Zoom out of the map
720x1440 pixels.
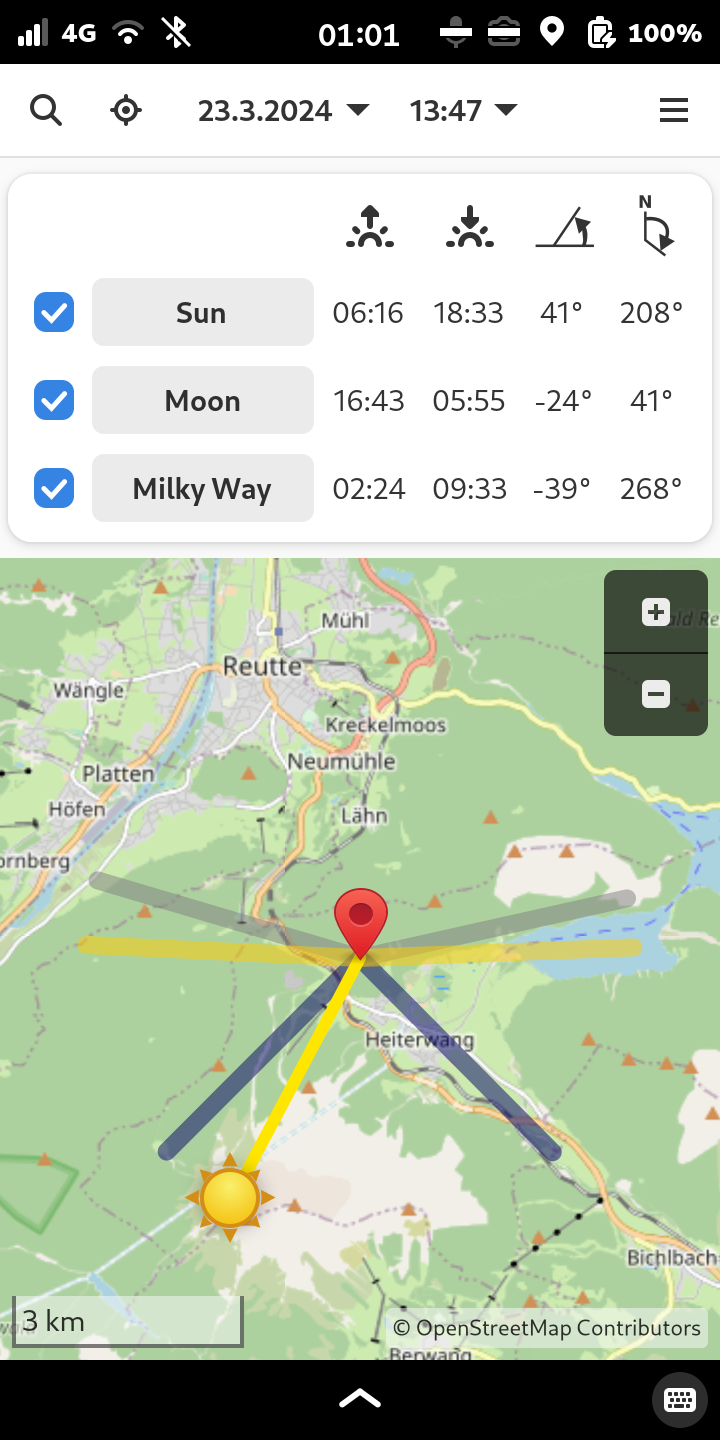pos(656,693)
